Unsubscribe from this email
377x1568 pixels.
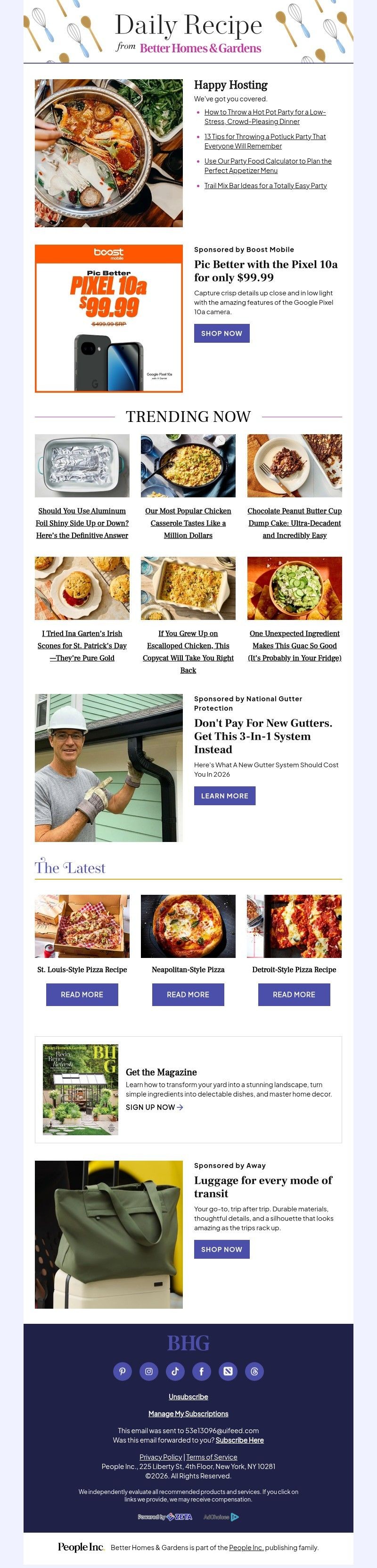pos(188,1397)
